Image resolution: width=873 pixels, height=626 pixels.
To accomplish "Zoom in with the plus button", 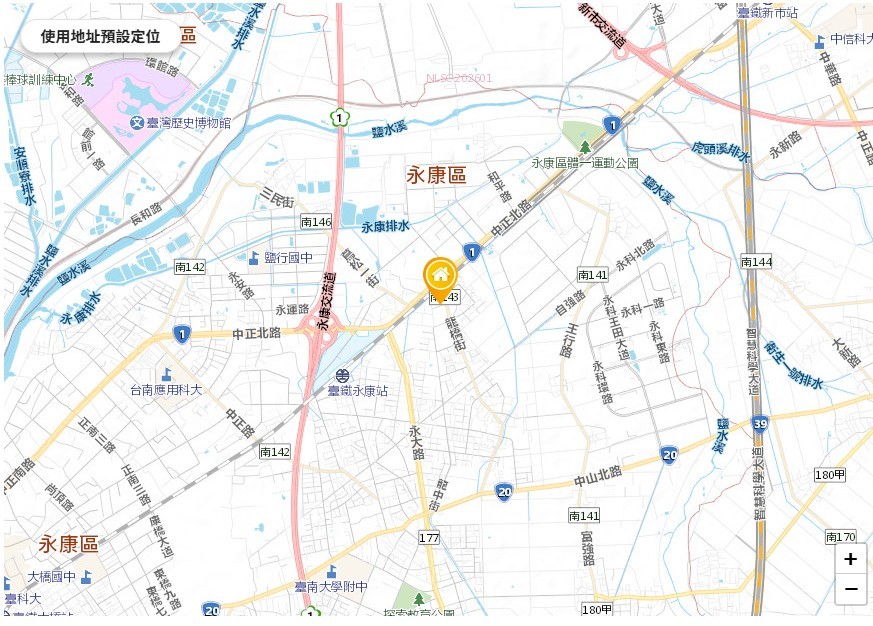I will click(x=850, y=560).
